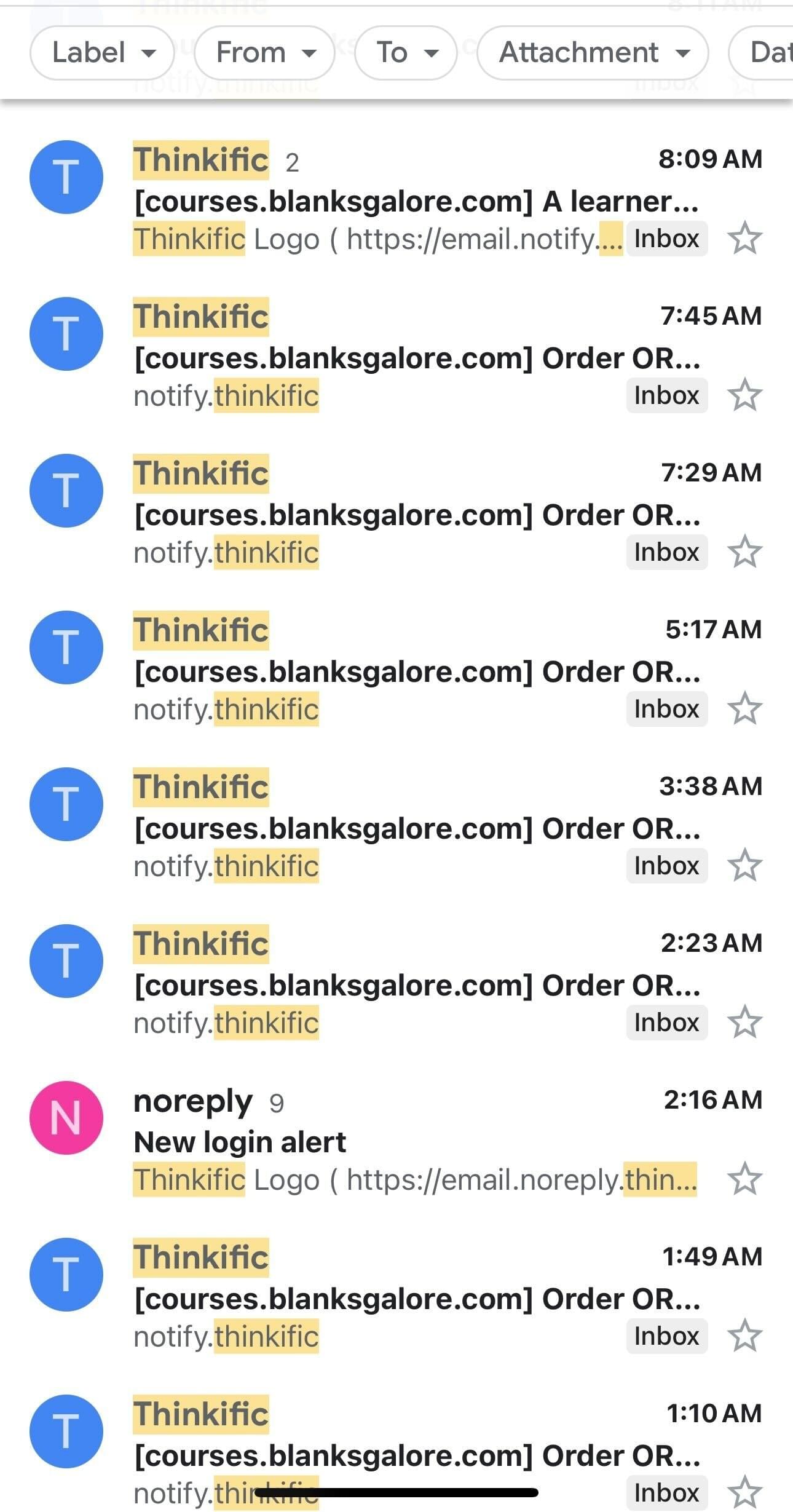Star the 5:17 AM email
Viewport: 793px width, 1512px height.
click(x=744, y=709)
